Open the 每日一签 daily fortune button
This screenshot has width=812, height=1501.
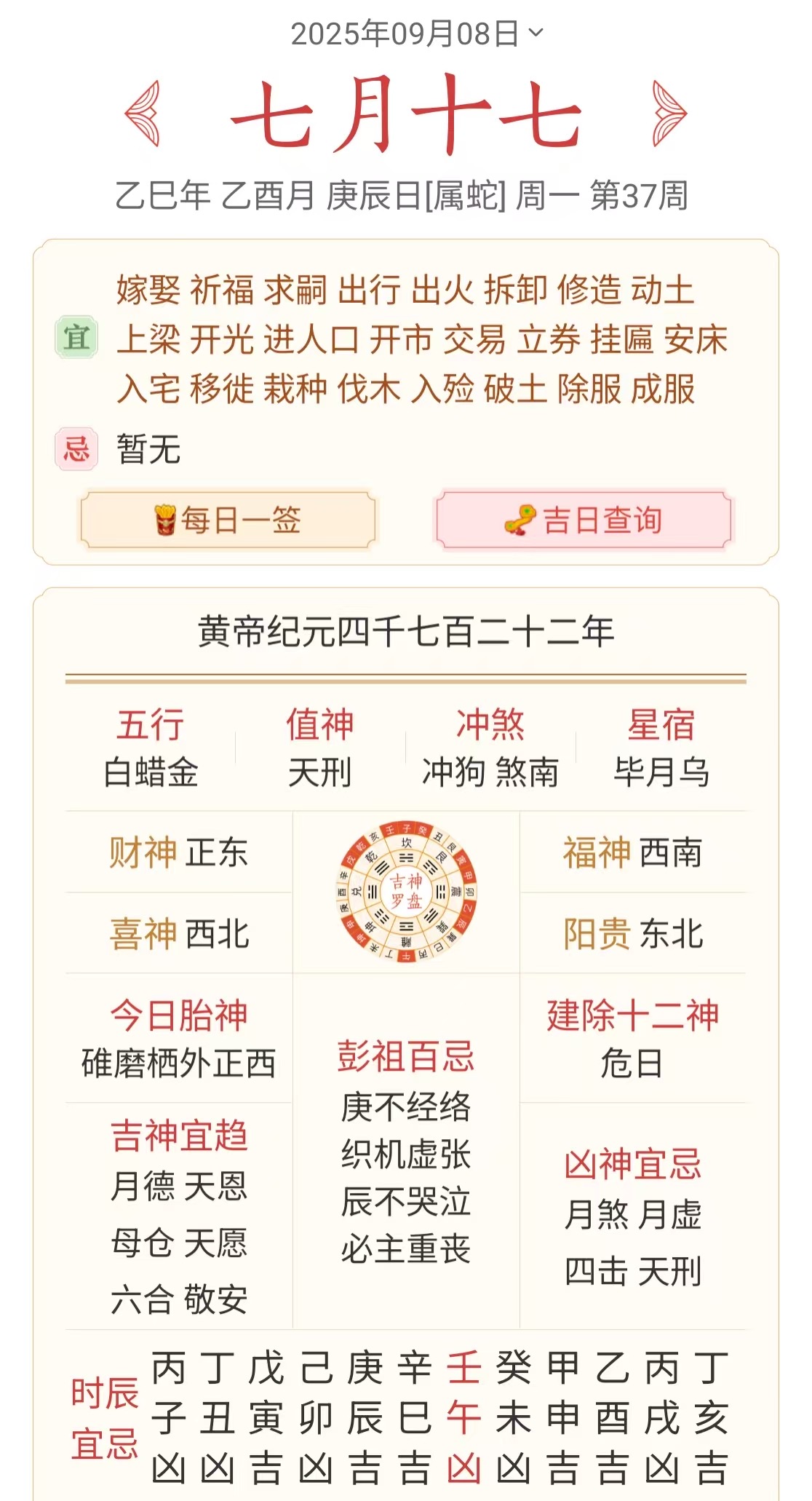[x=228, y=520]
